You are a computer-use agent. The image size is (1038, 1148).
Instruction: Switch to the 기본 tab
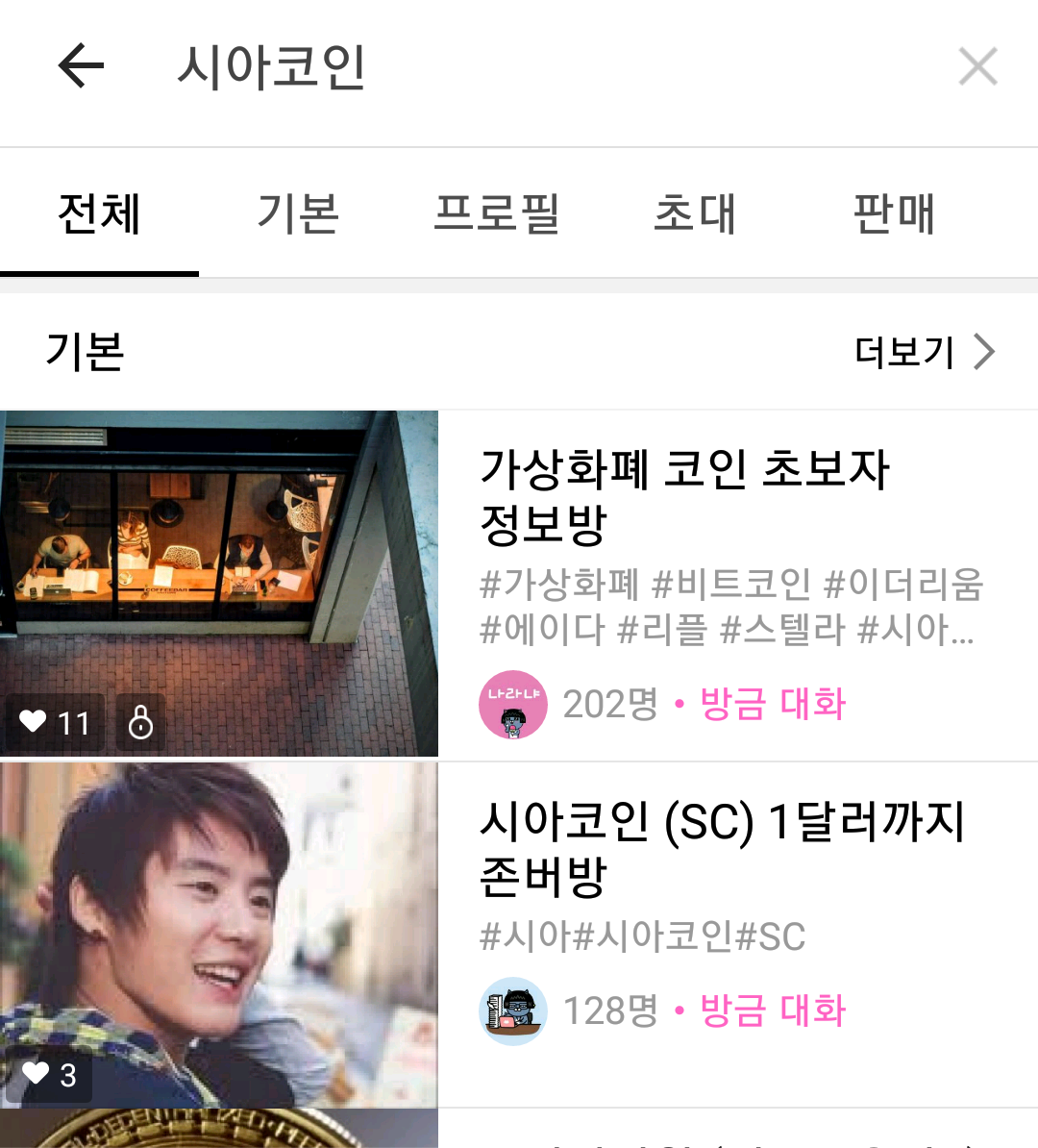[x=298, y=214]
